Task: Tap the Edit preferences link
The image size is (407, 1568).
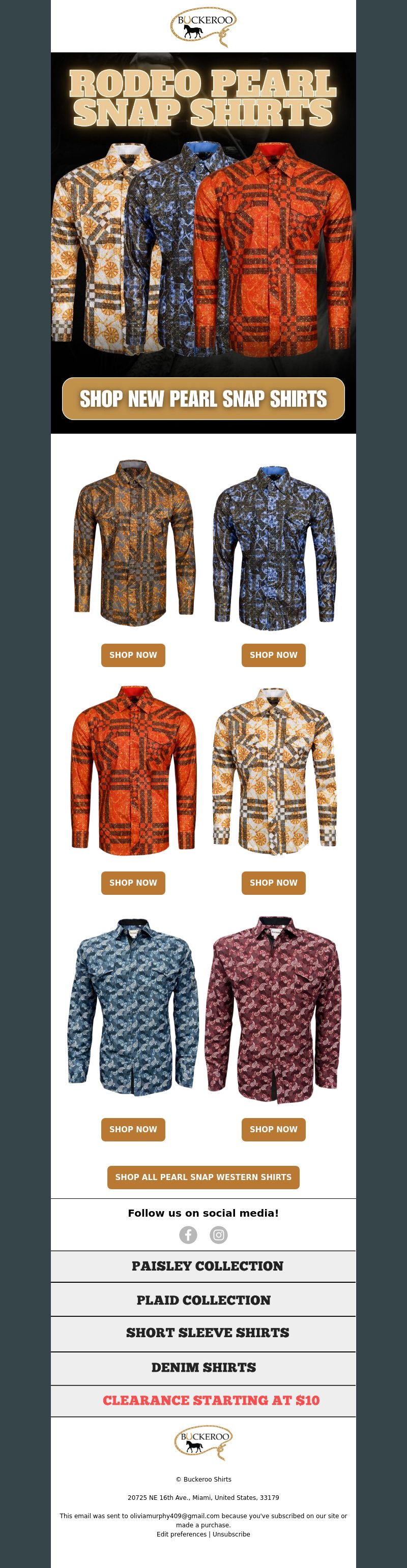Action: pyautogui.click(x=181, y=1534)
